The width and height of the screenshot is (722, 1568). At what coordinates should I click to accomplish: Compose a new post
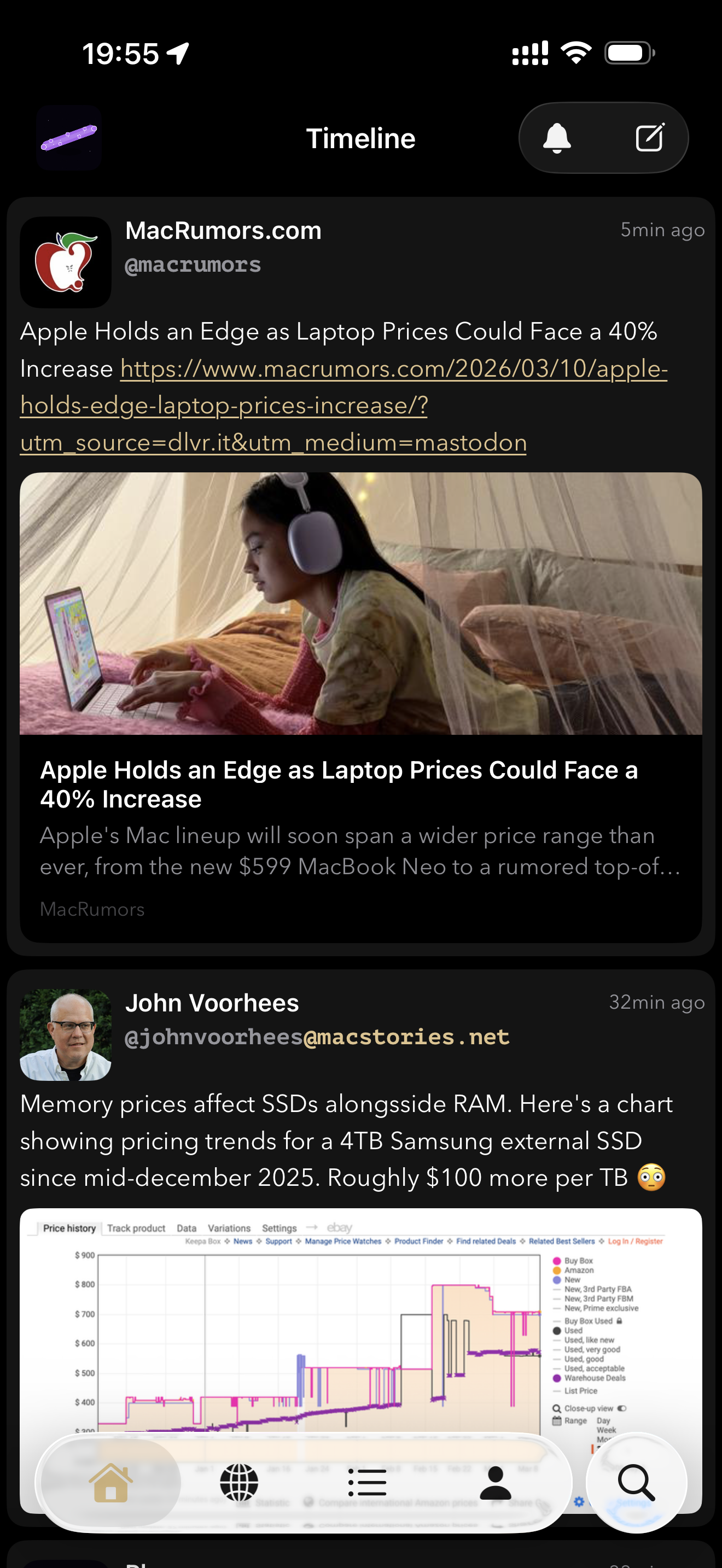(x=649, y=138)
